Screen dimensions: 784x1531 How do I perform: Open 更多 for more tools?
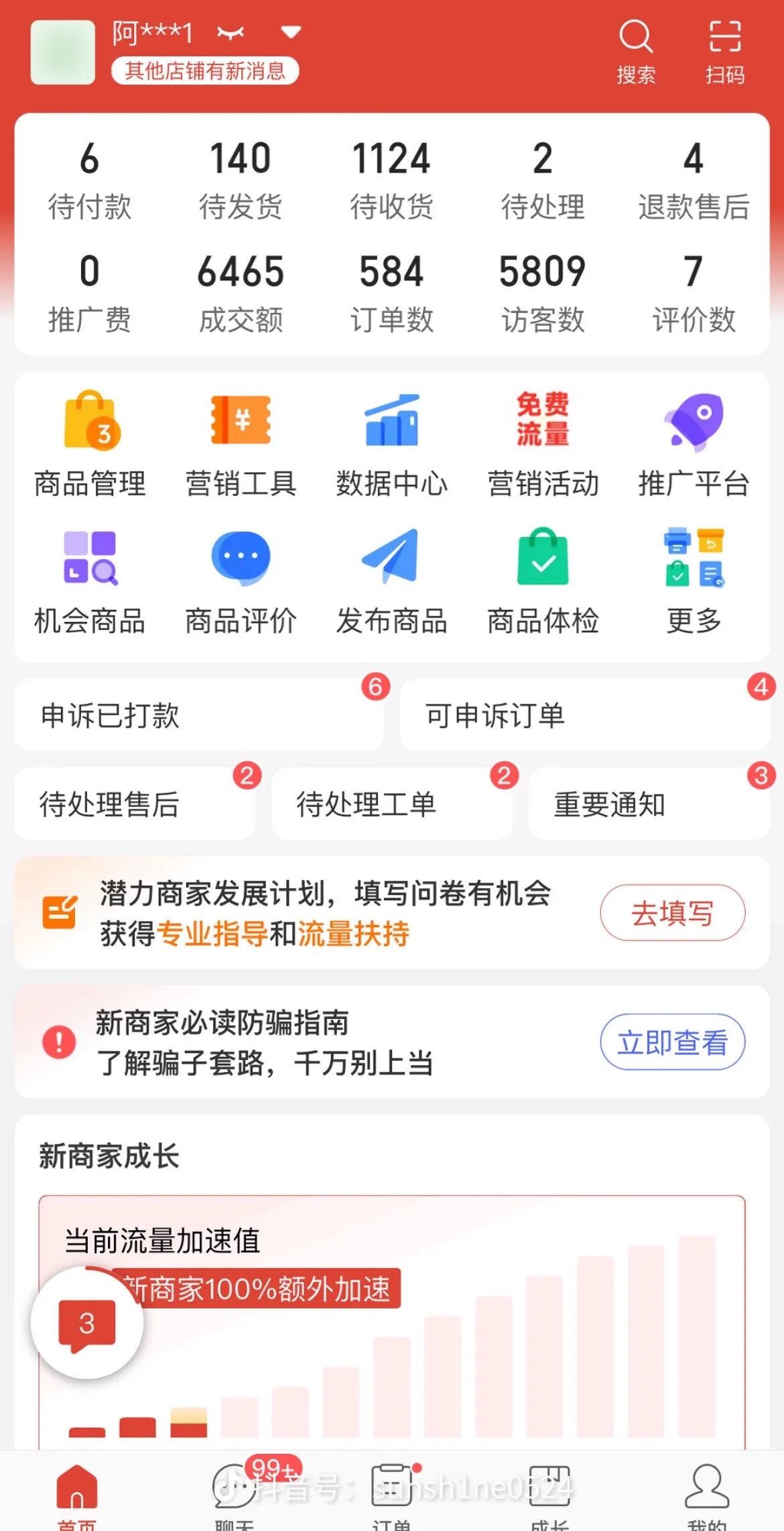[x=694, y=581]
